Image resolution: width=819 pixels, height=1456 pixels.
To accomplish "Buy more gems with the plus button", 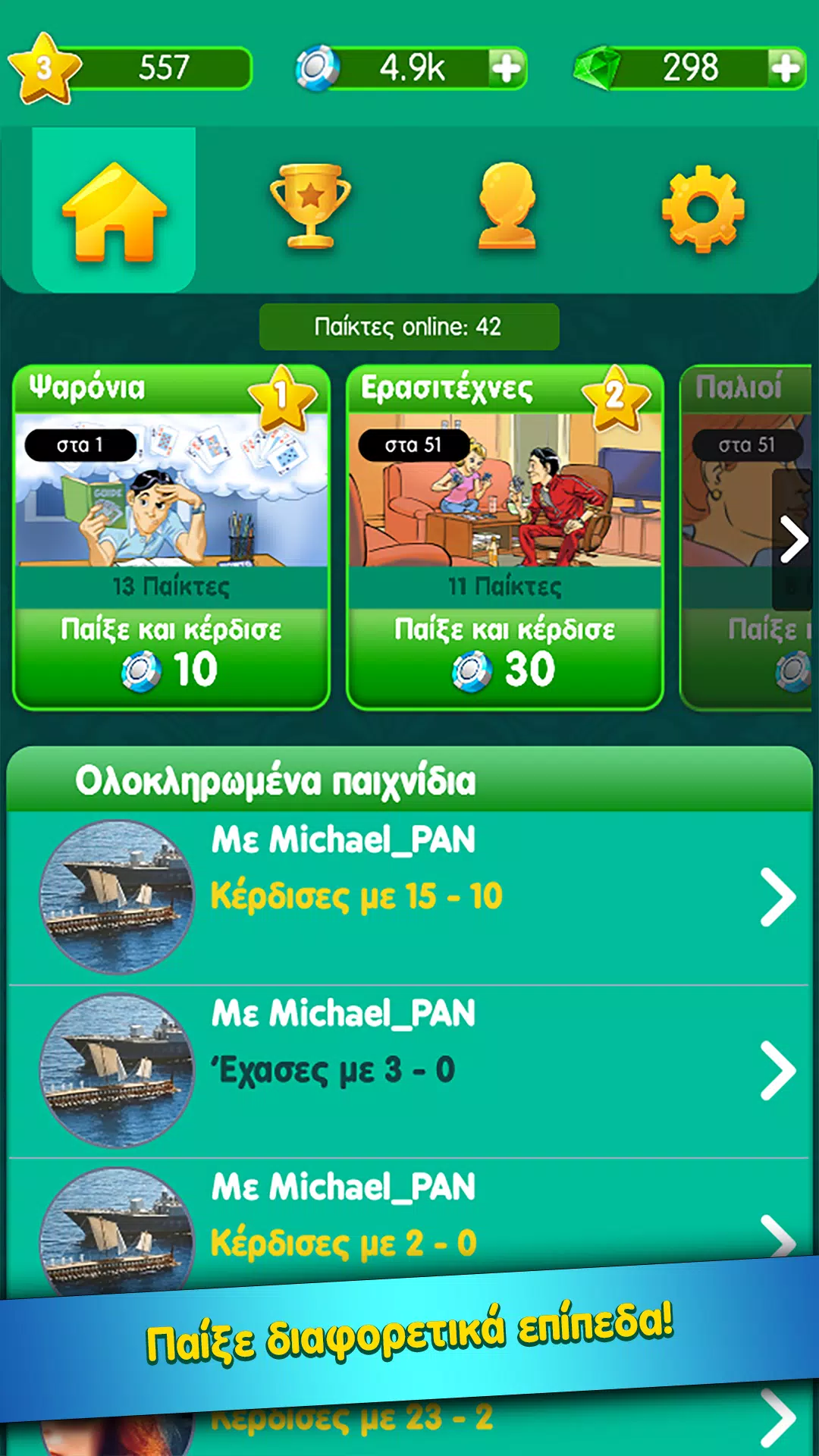I will click(x=786, y=68).
